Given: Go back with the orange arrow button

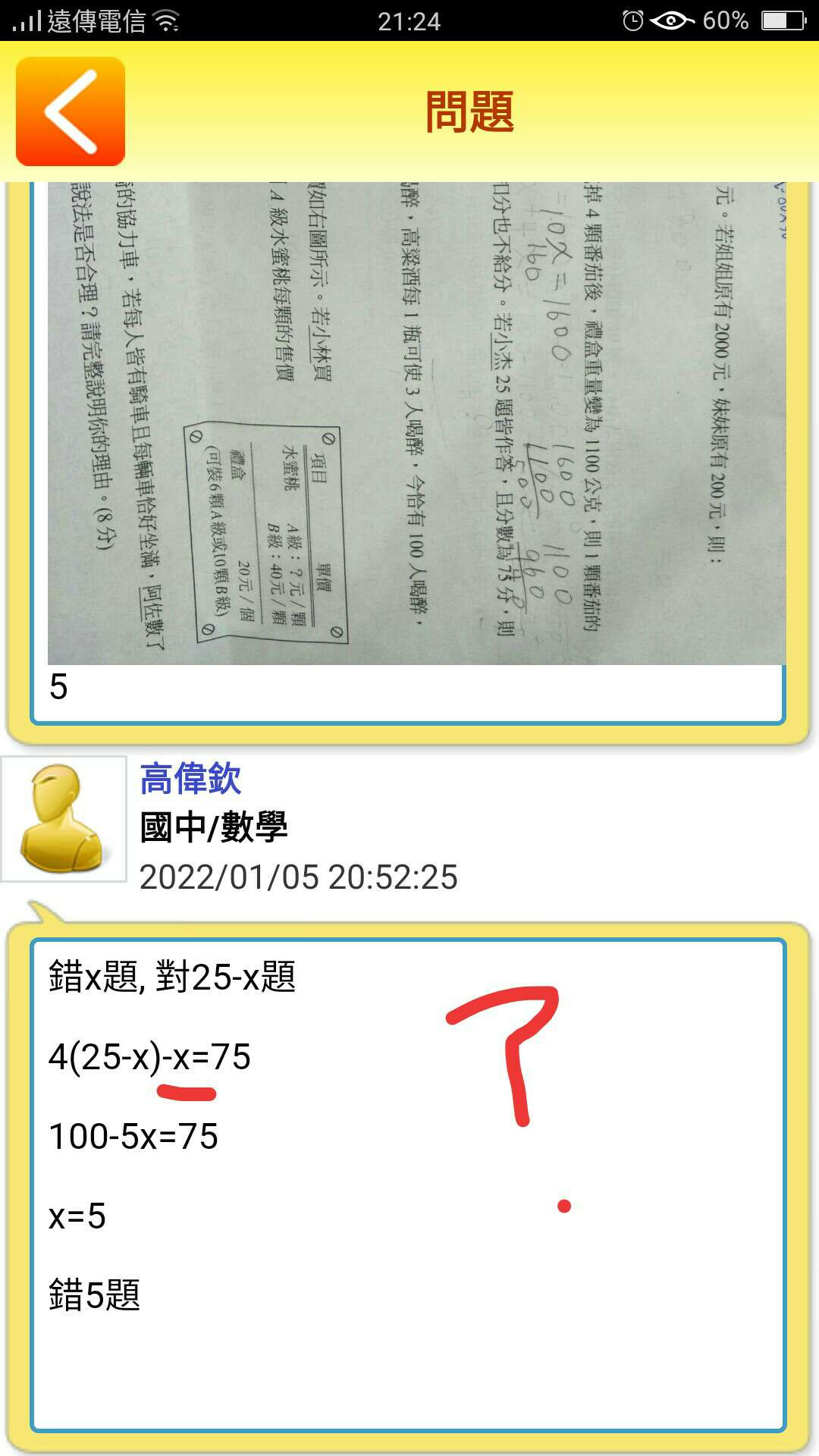Looking at the screenshot, I should (70, 111).
